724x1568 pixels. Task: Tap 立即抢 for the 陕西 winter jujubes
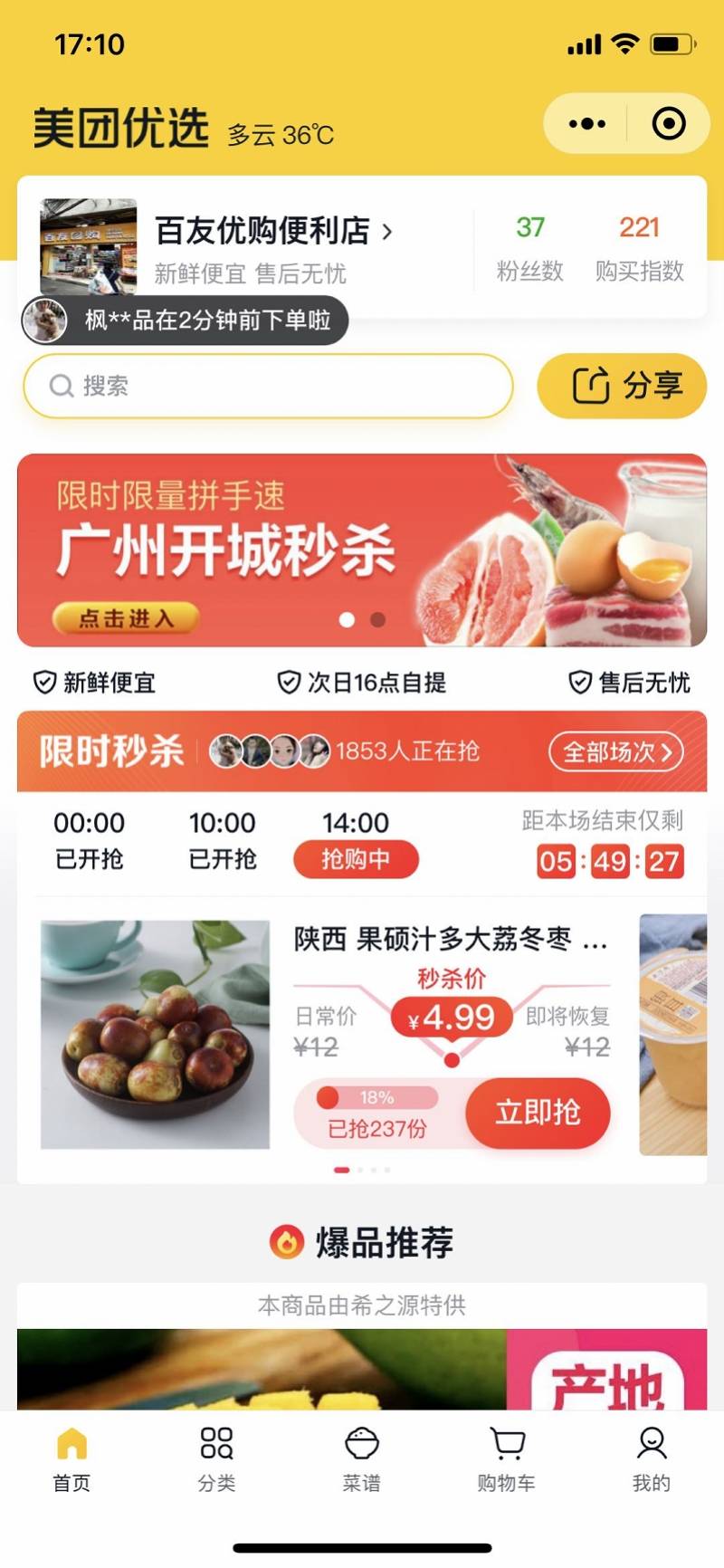pyautogui.click(x=538, y=1113)
